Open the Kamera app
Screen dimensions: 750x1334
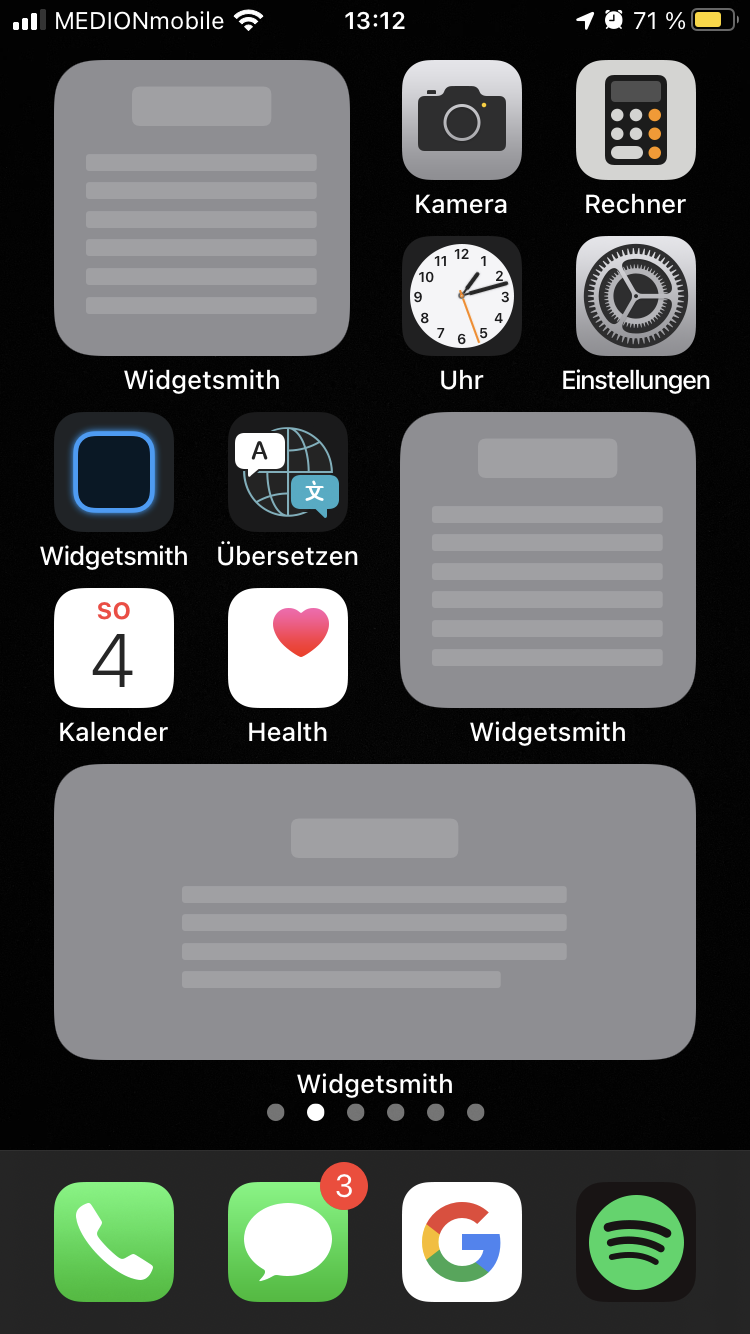[461, 120]
